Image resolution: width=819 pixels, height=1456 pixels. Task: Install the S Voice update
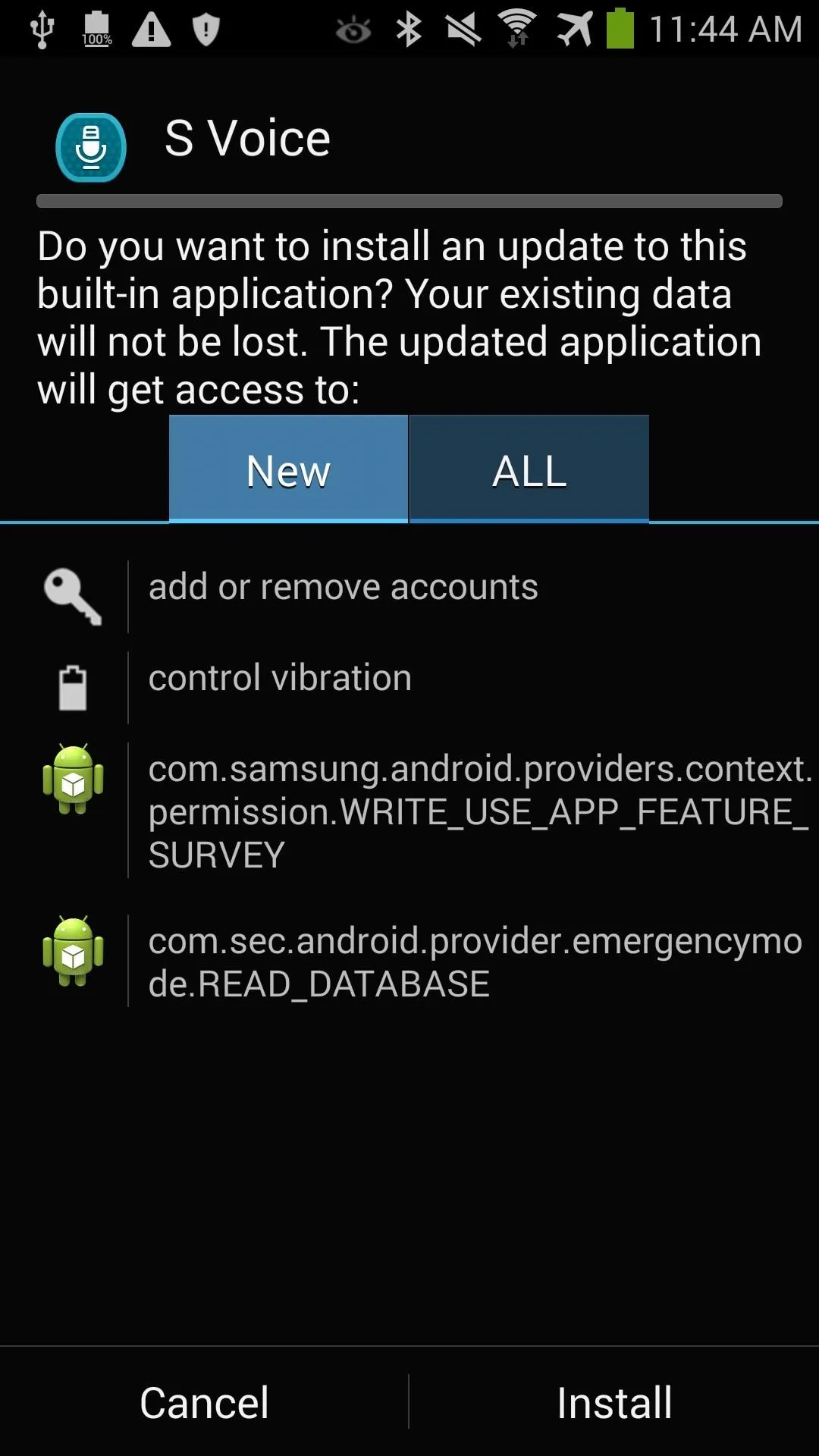[614, 1401]
